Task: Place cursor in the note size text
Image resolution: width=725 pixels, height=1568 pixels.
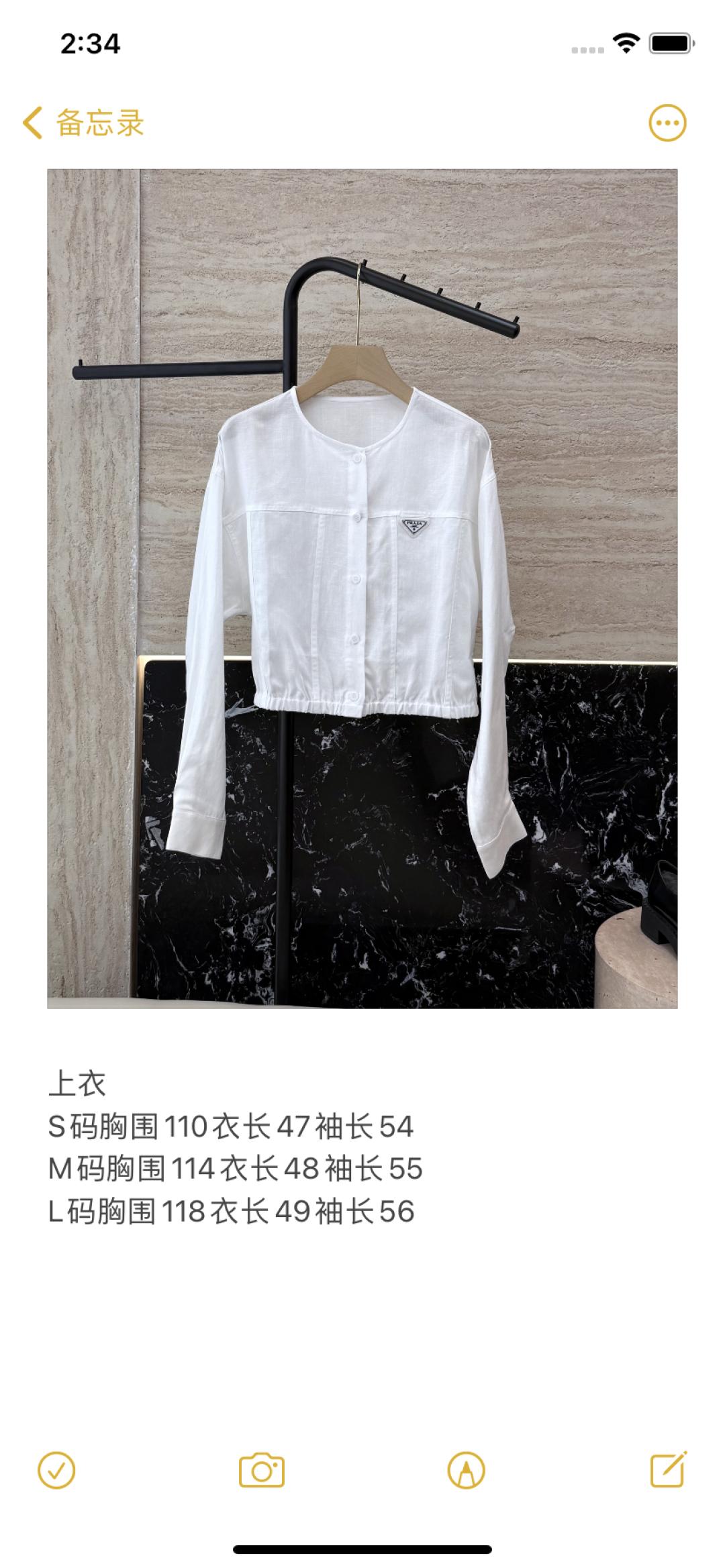Action: coord(235,1168)
